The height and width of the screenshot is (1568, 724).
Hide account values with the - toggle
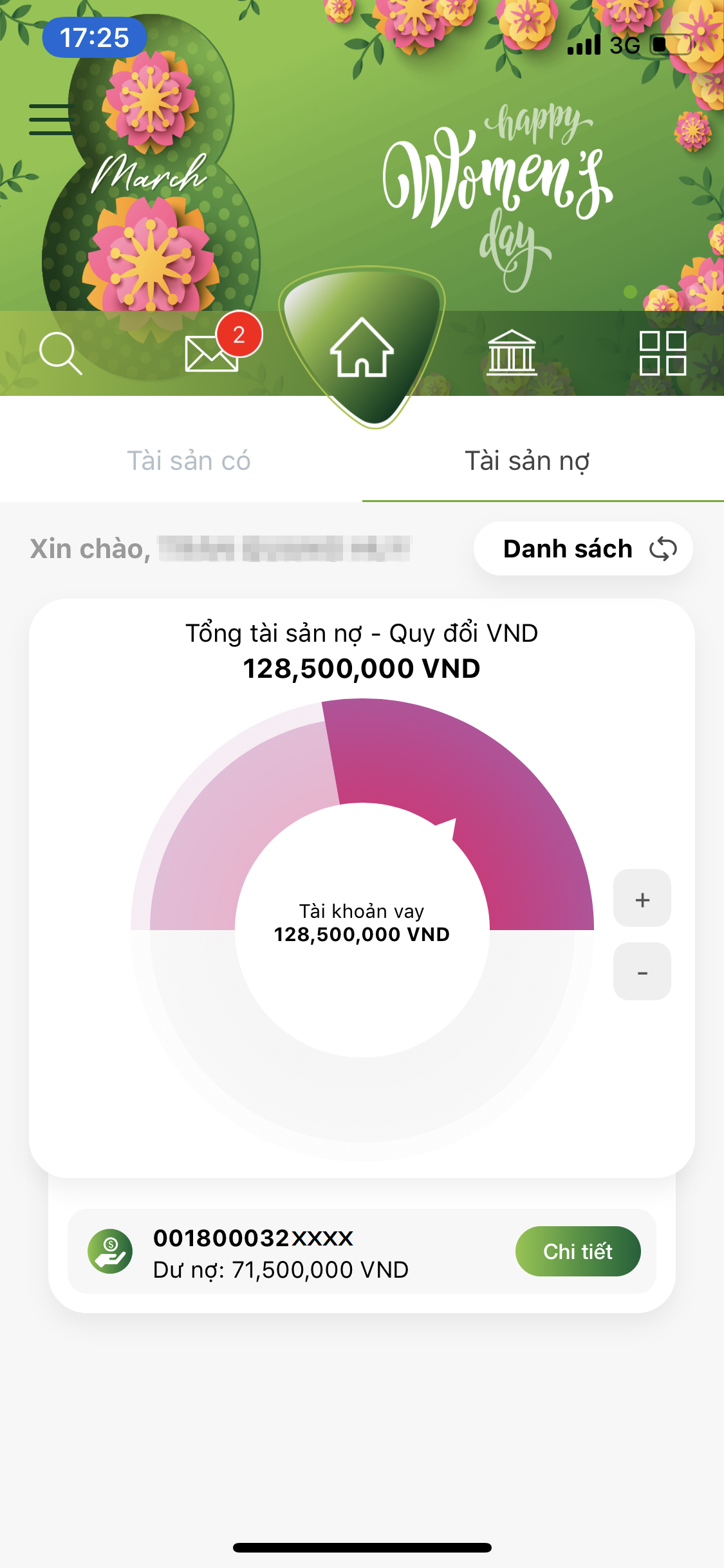coord(642,971)
